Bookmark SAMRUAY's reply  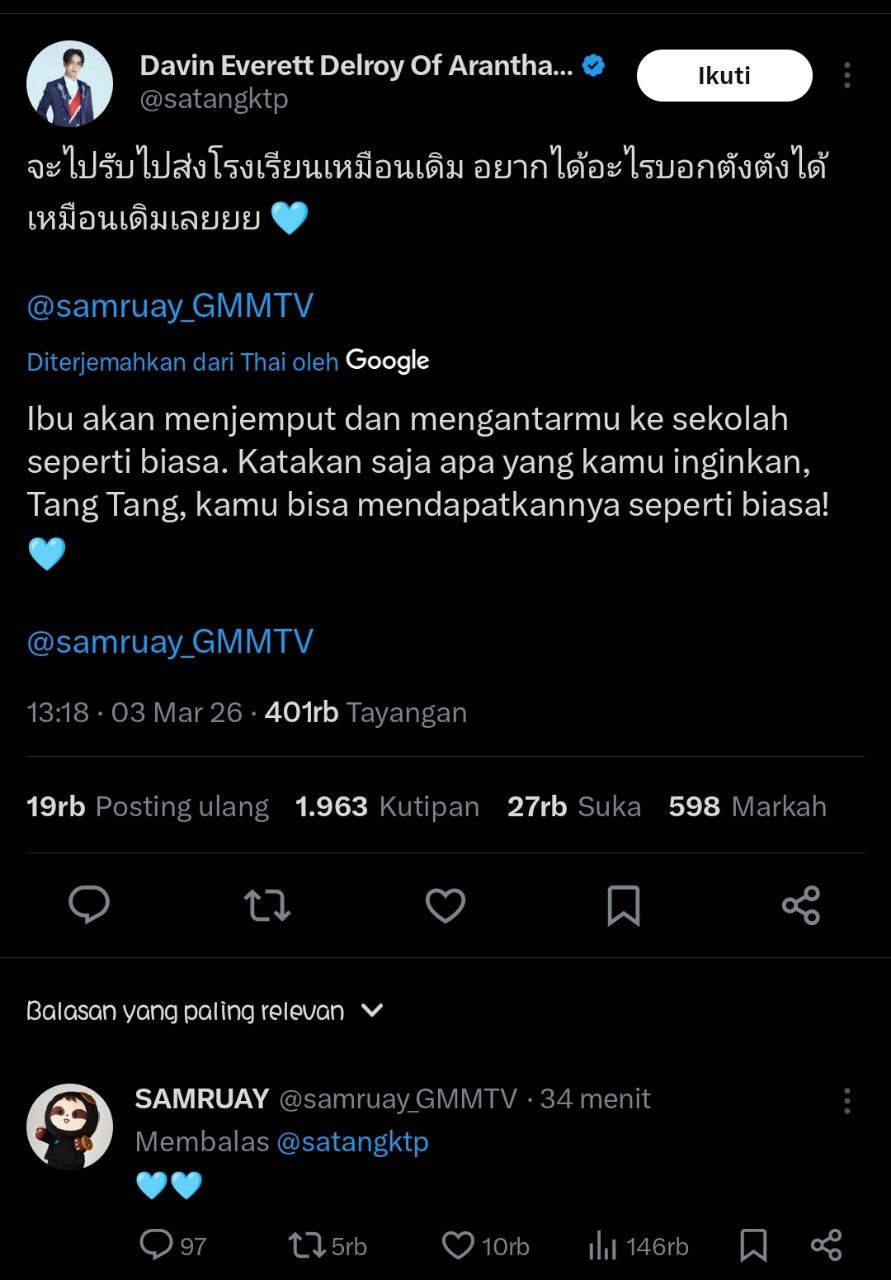(x=753, y=1245)
